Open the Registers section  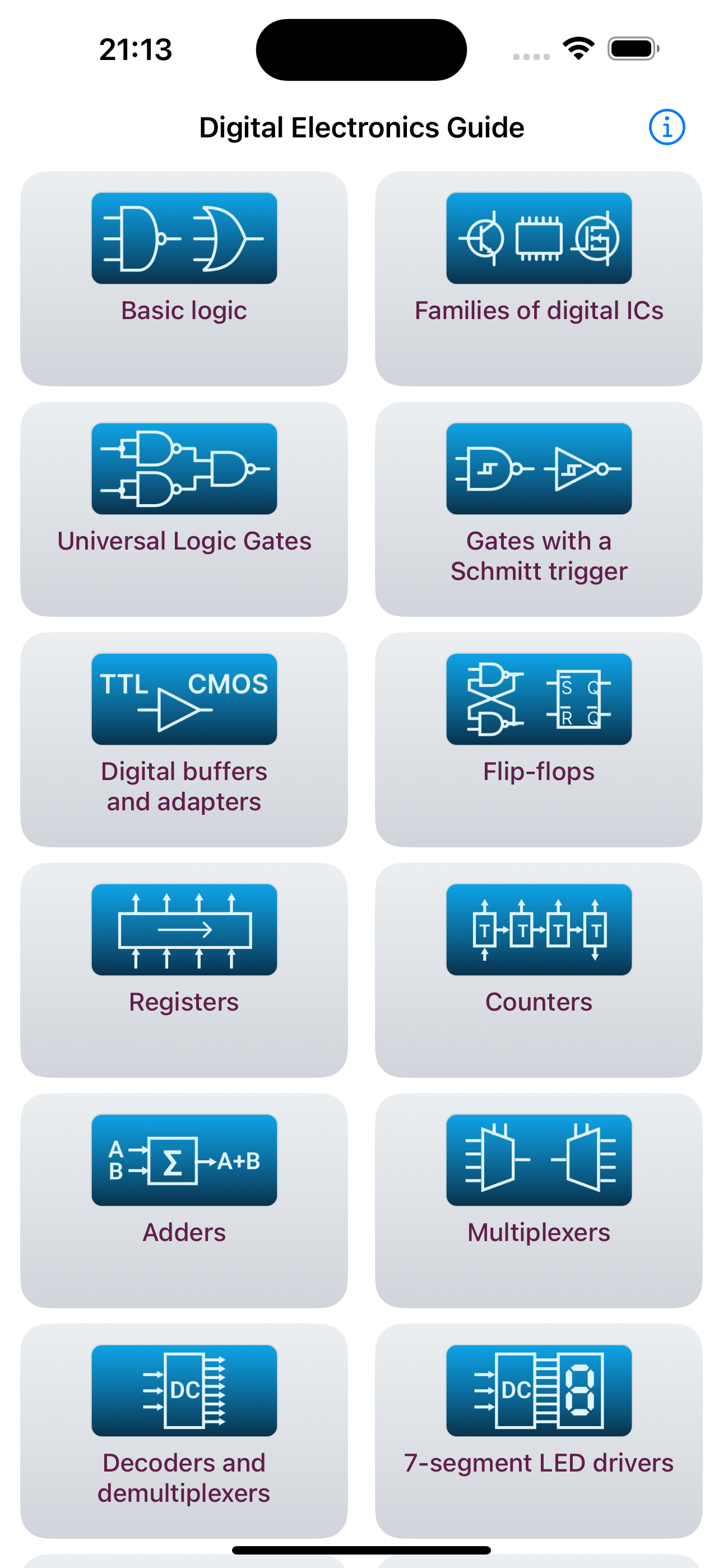coord(183,968)
